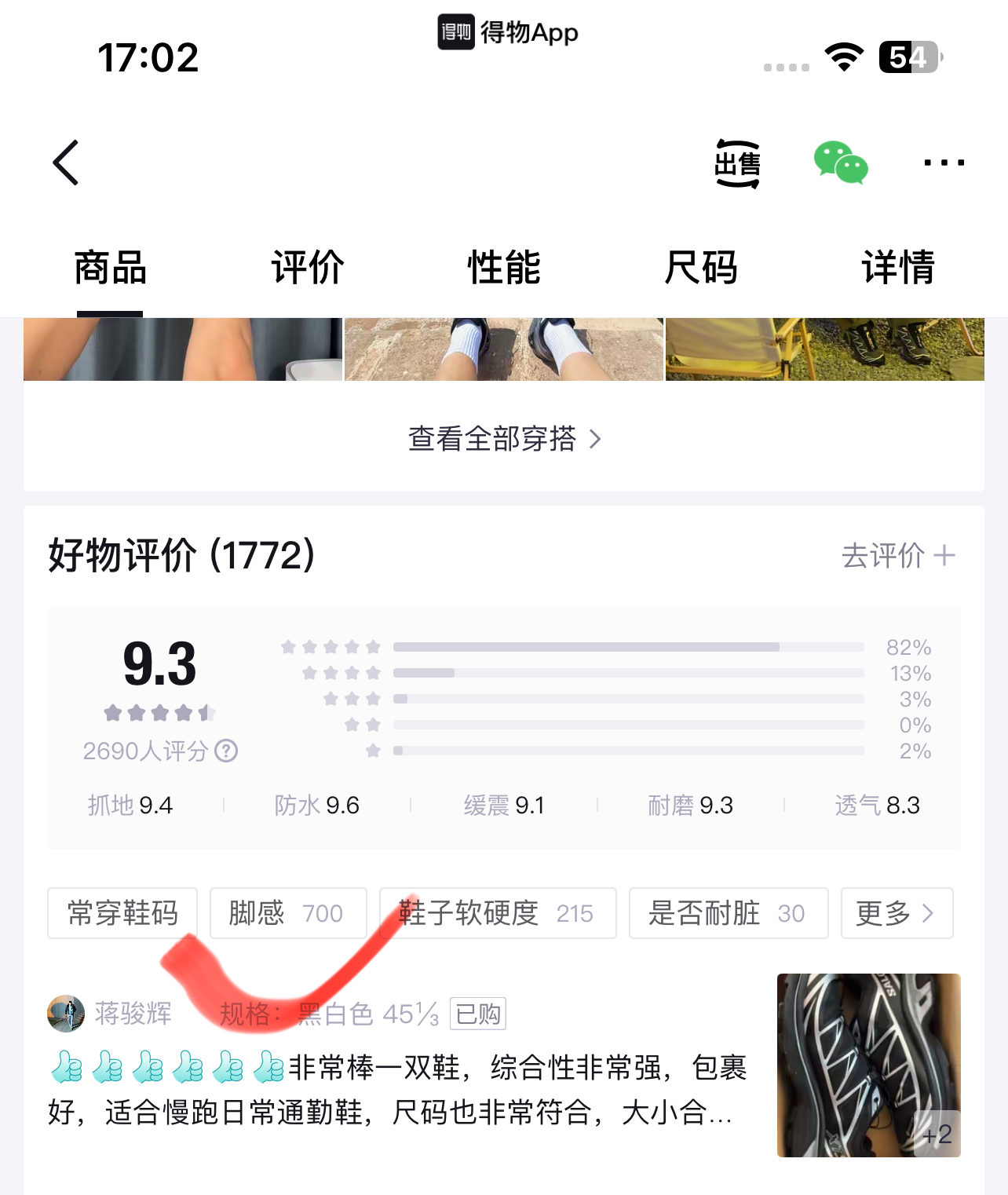Switch to the 尺码 tab
Screen dimensions: 1008x1195
click(701, 268)
